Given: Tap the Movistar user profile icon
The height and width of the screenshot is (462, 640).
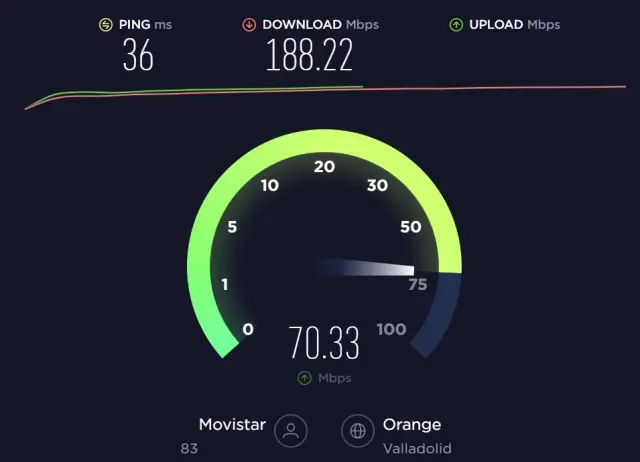Looking at the screenshot, I should coord(291,431).
